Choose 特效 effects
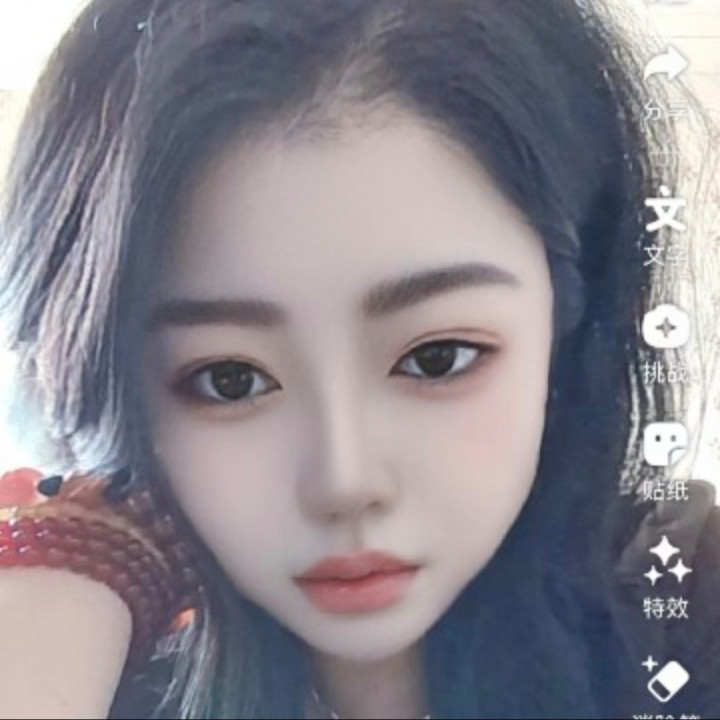The width and height of the screenshot is (720, 720). click(x=667, y=562)
